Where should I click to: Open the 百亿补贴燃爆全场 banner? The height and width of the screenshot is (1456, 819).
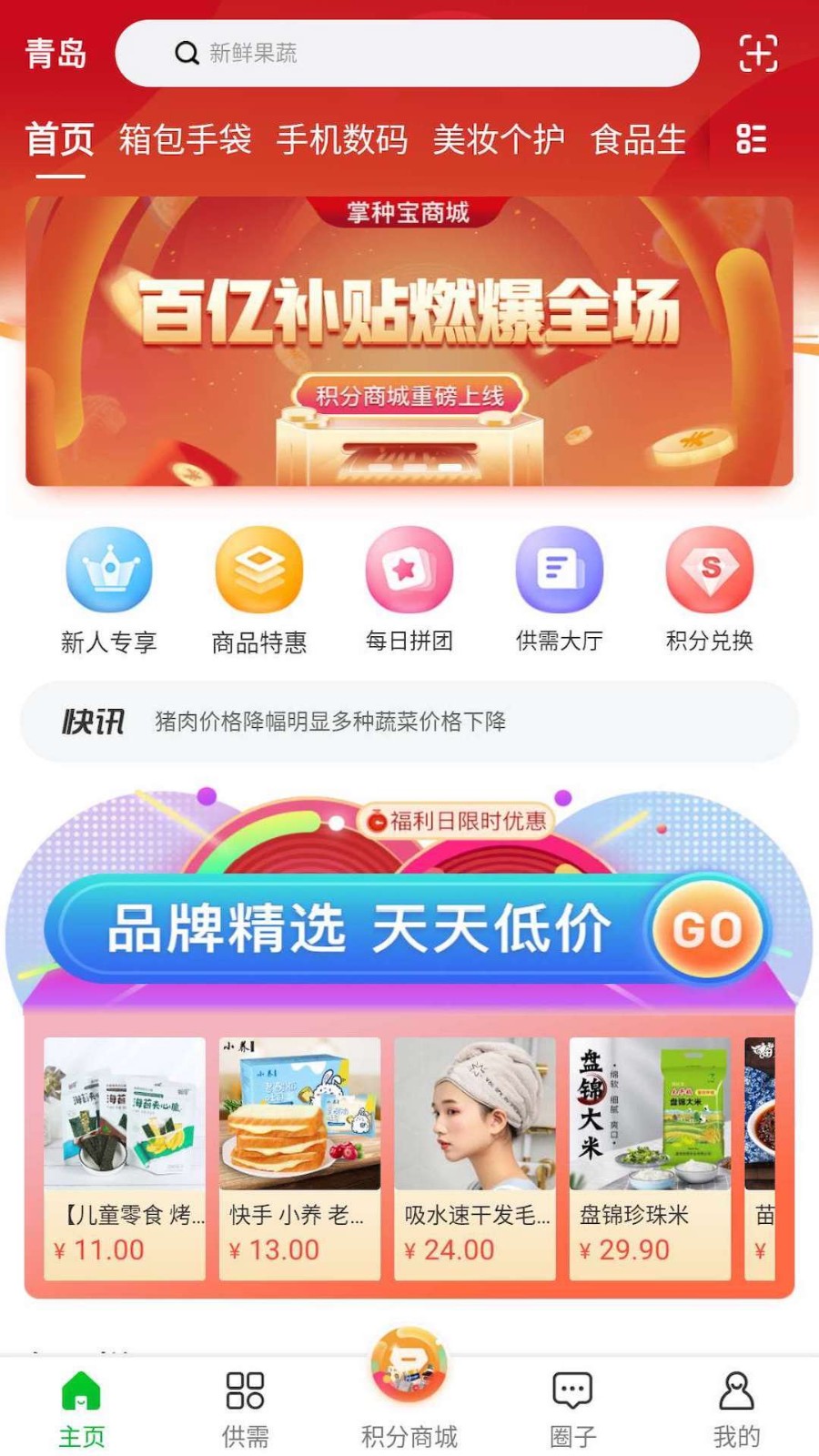[x=409, y=341]
